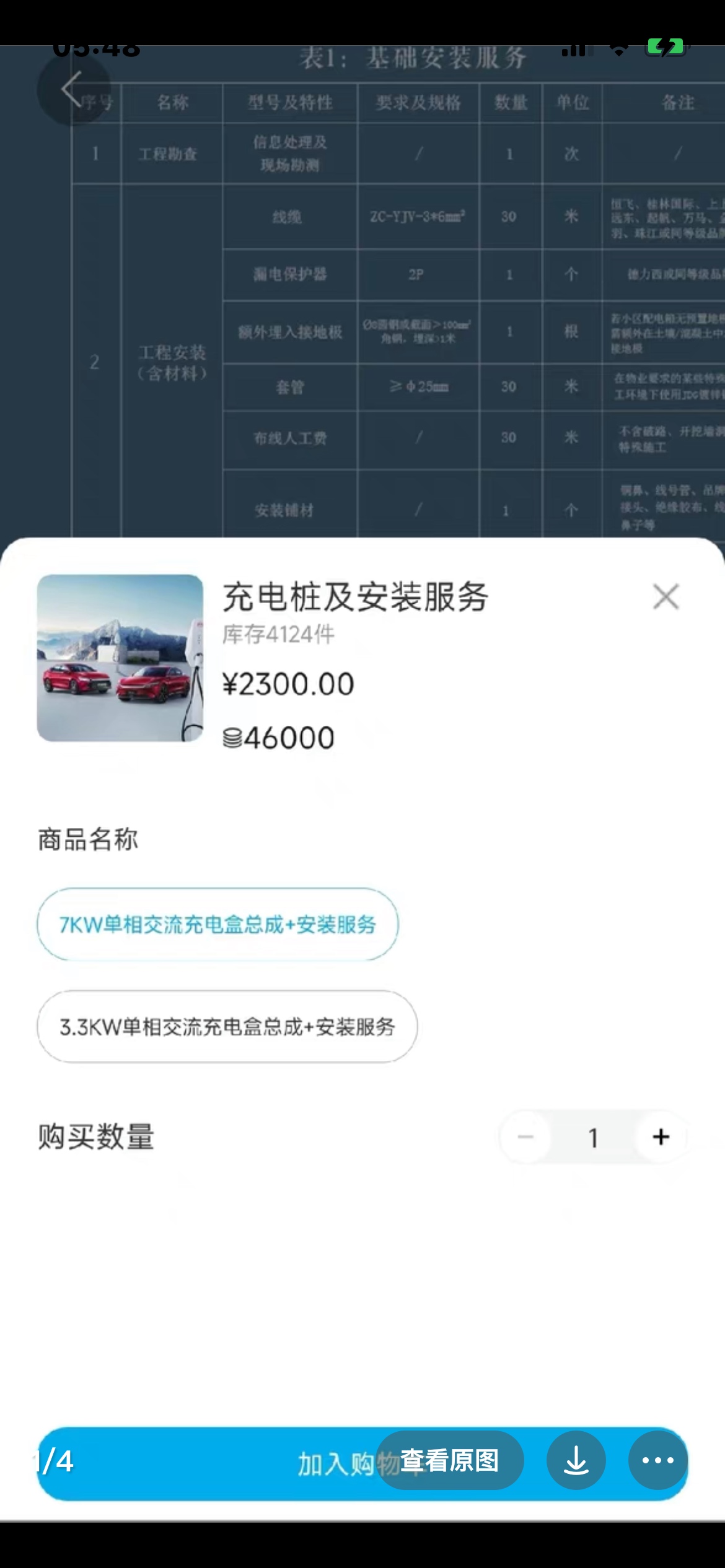Download this image

[x=576, y=1460]
